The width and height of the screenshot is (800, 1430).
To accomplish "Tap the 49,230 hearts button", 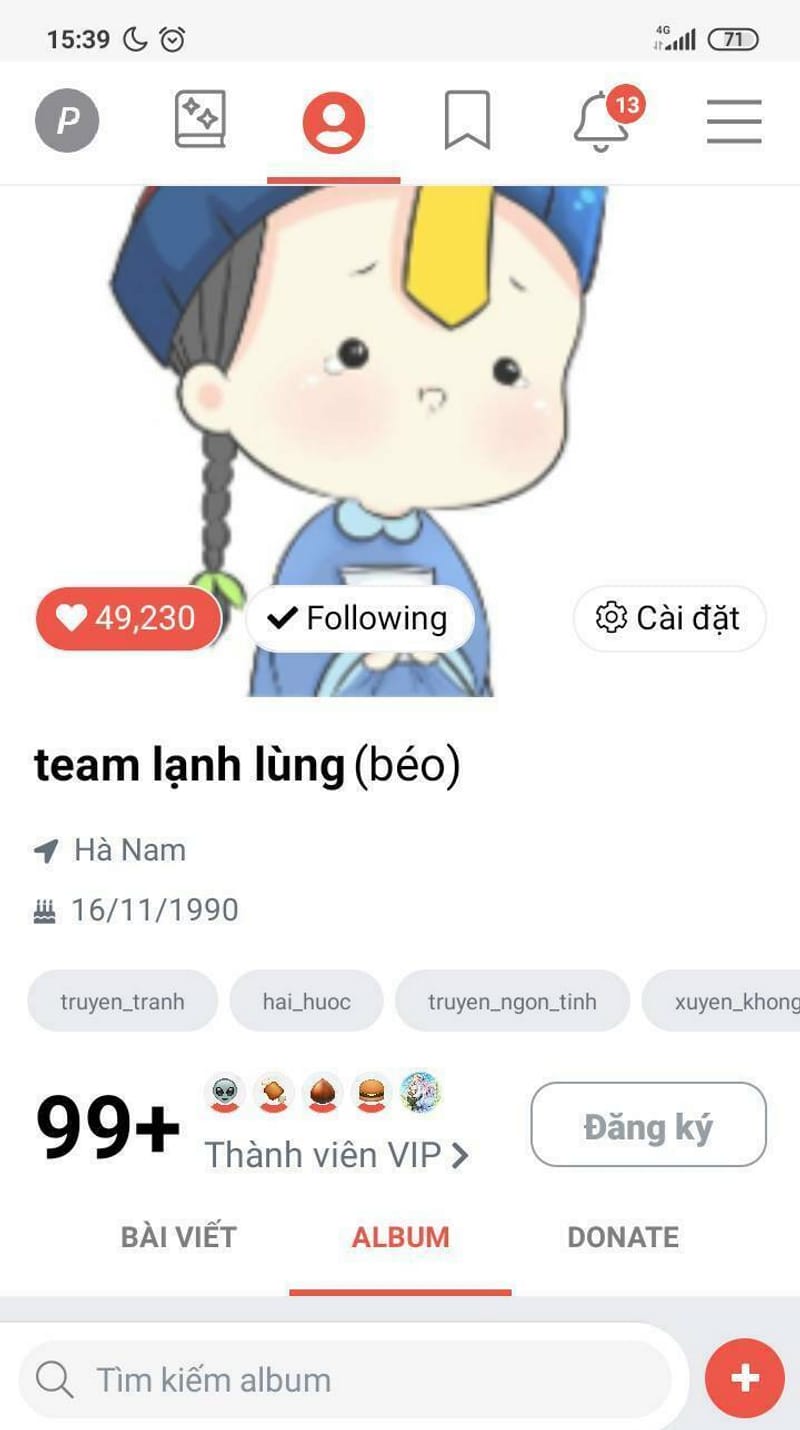I will (128, 618).
